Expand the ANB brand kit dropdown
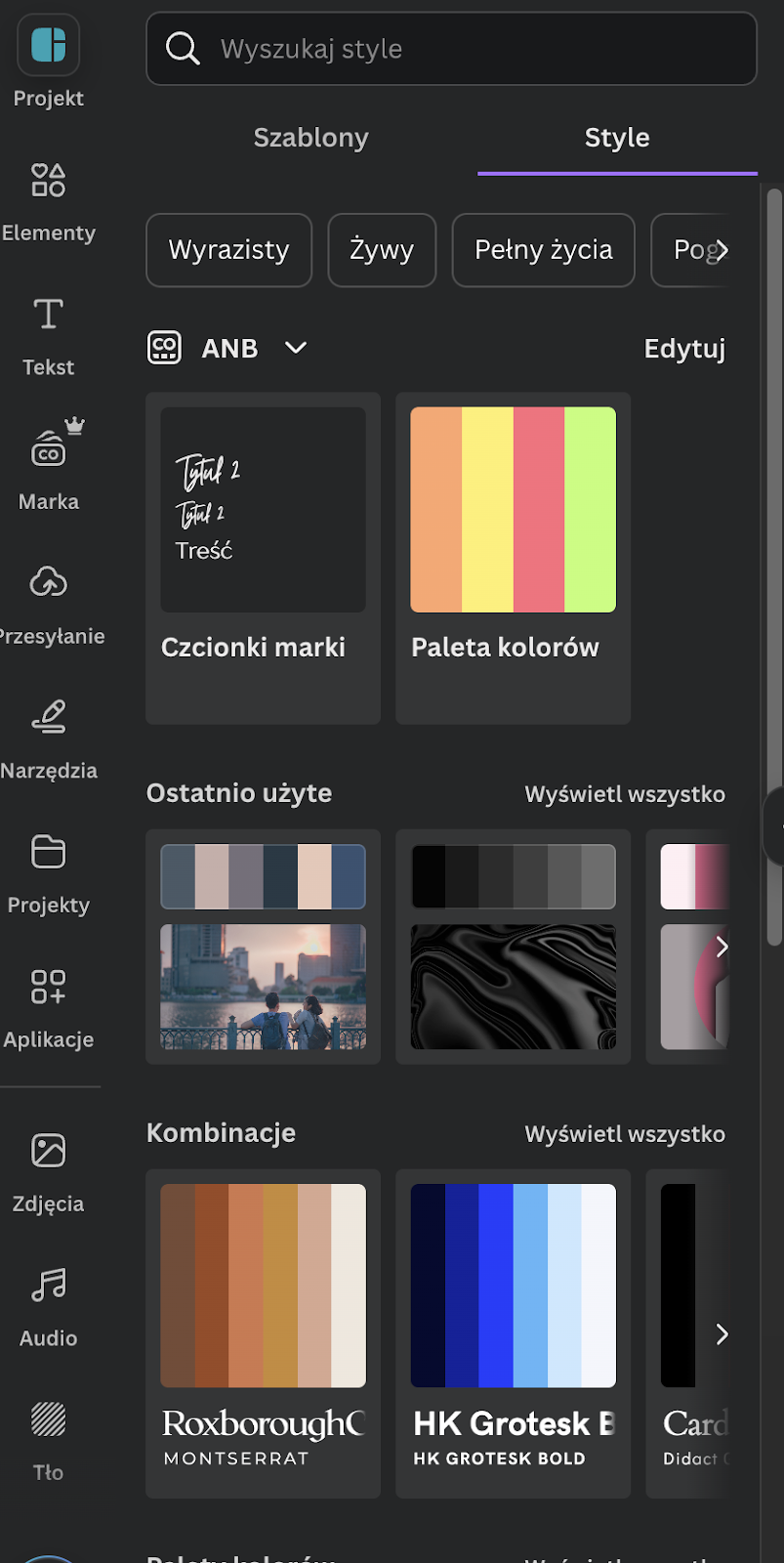 (295, 348)
